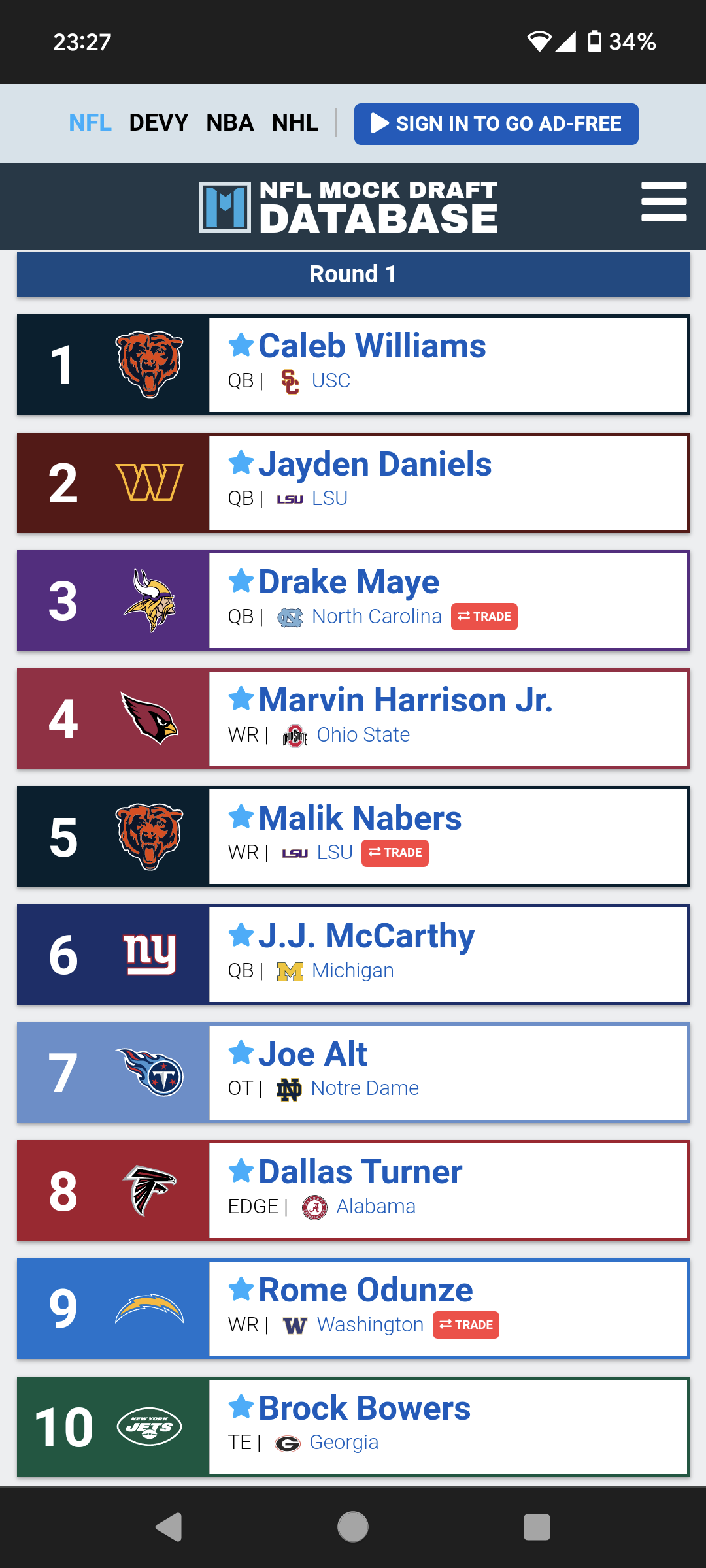View Rome Odunze player page

(x=365, y=1290)
